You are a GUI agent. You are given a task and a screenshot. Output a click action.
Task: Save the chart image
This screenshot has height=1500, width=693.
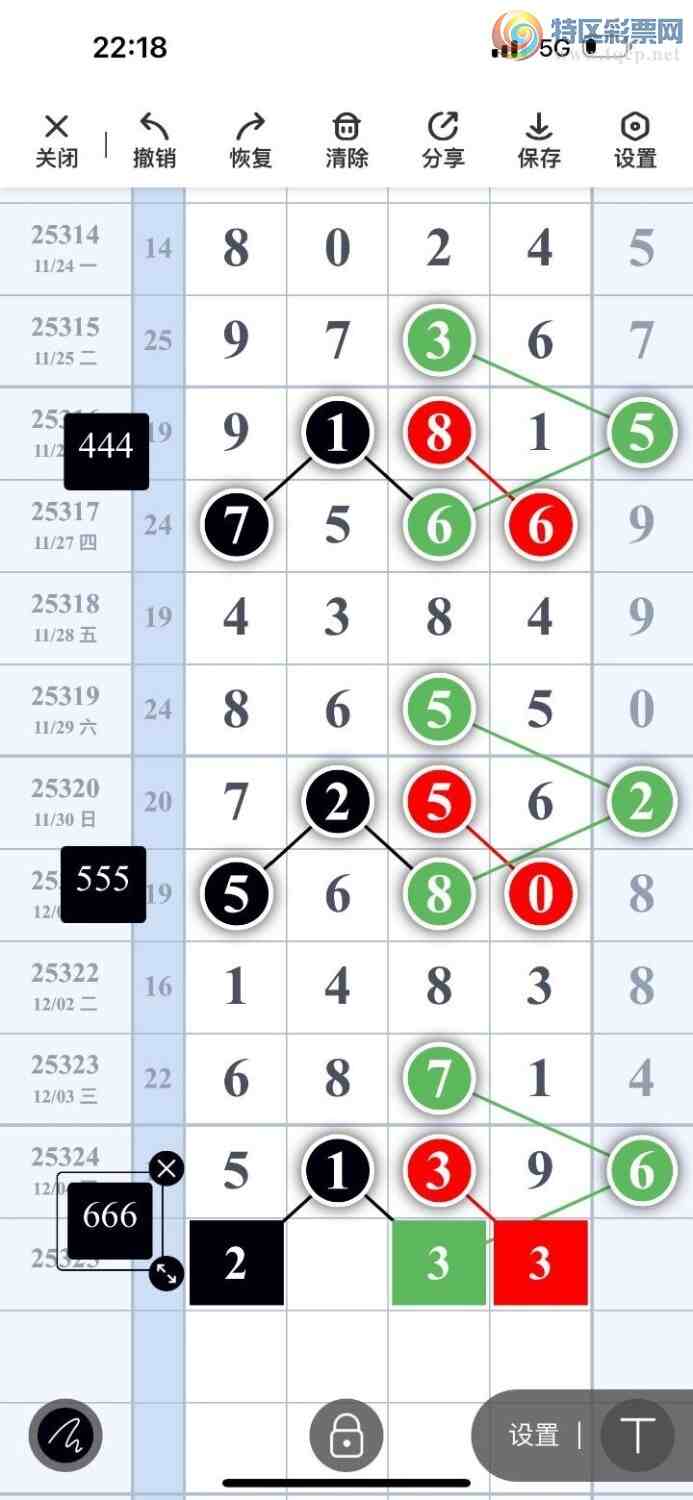[539, 140]
